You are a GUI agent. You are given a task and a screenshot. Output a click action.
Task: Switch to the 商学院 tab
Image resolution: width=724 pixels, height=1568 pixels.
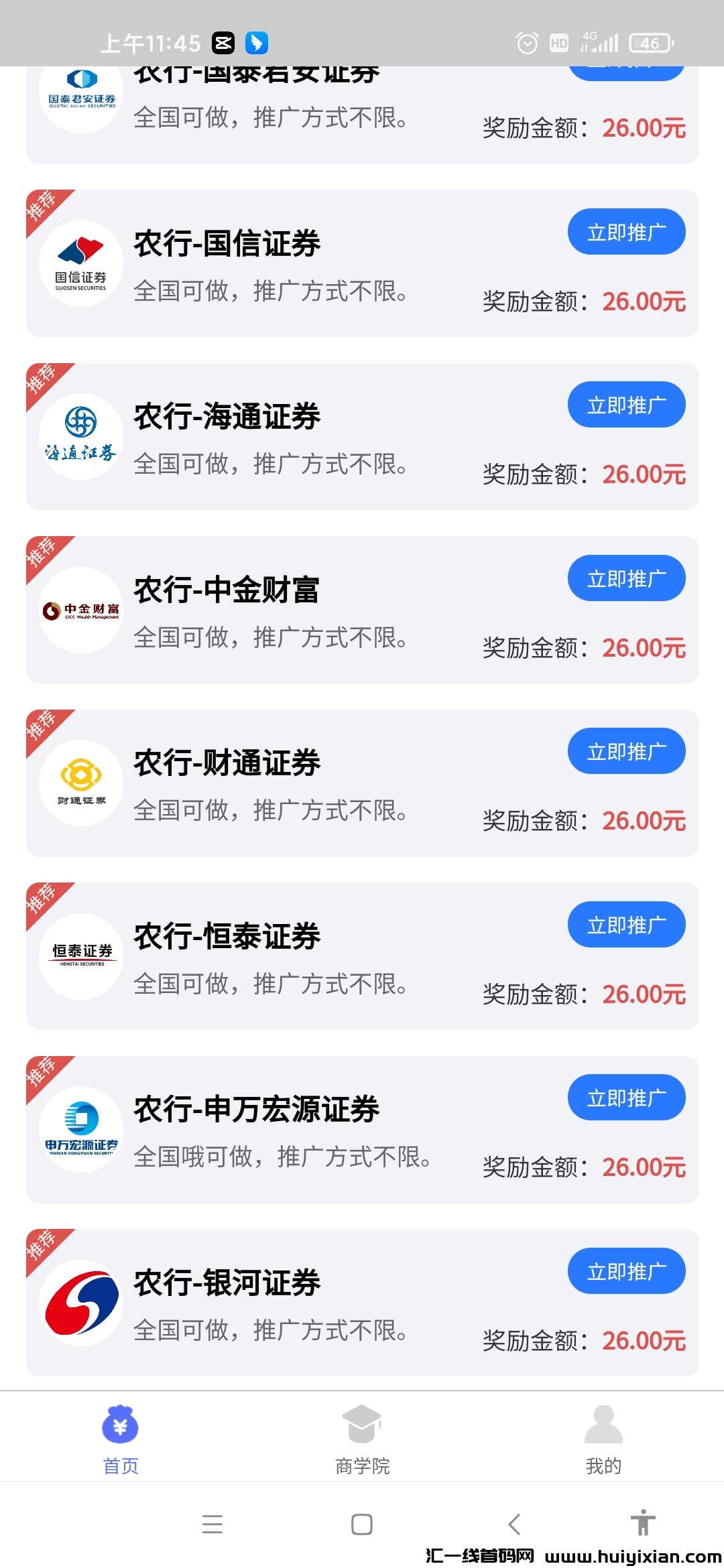tap(362, 1447)
